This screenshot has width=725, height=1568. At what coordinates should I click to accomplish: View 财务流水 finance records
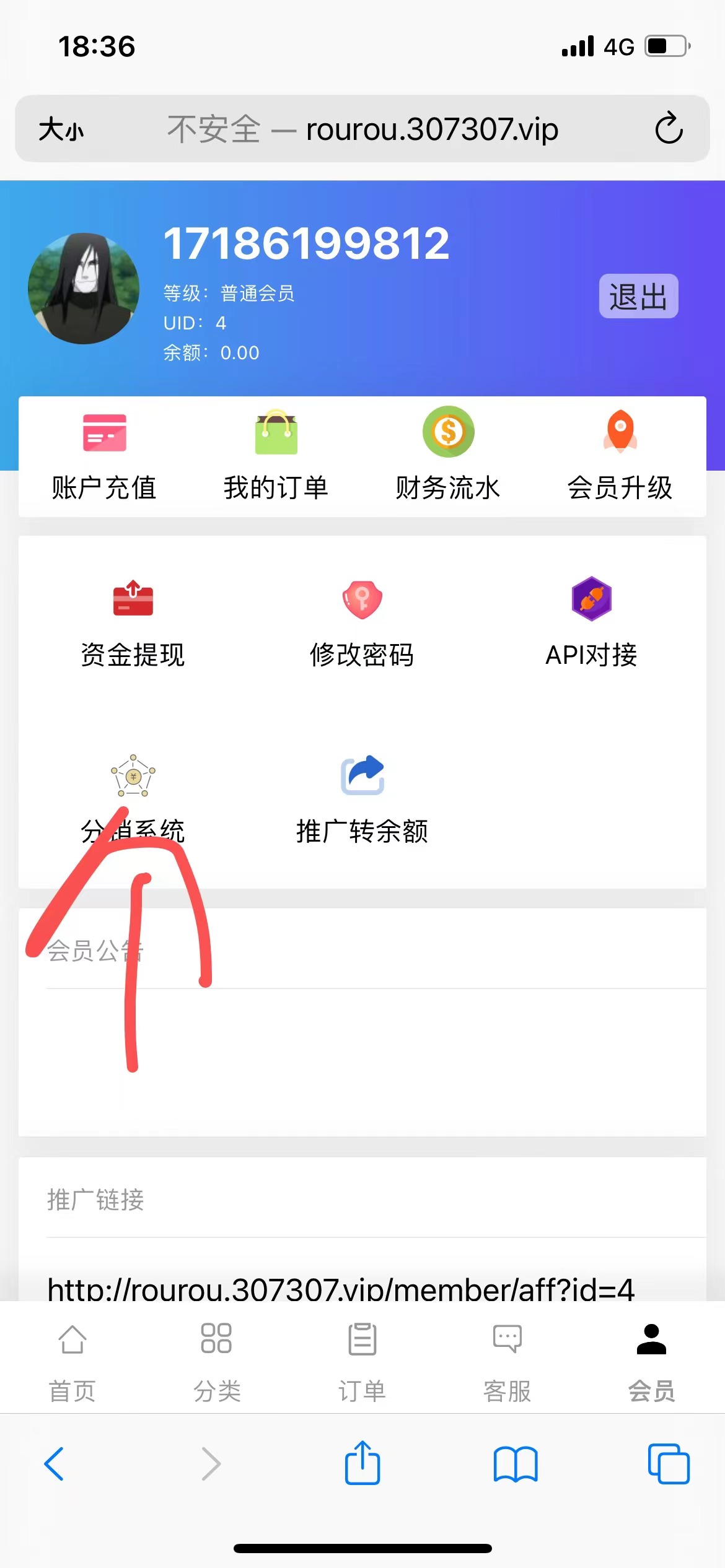[x=448, y=456]
